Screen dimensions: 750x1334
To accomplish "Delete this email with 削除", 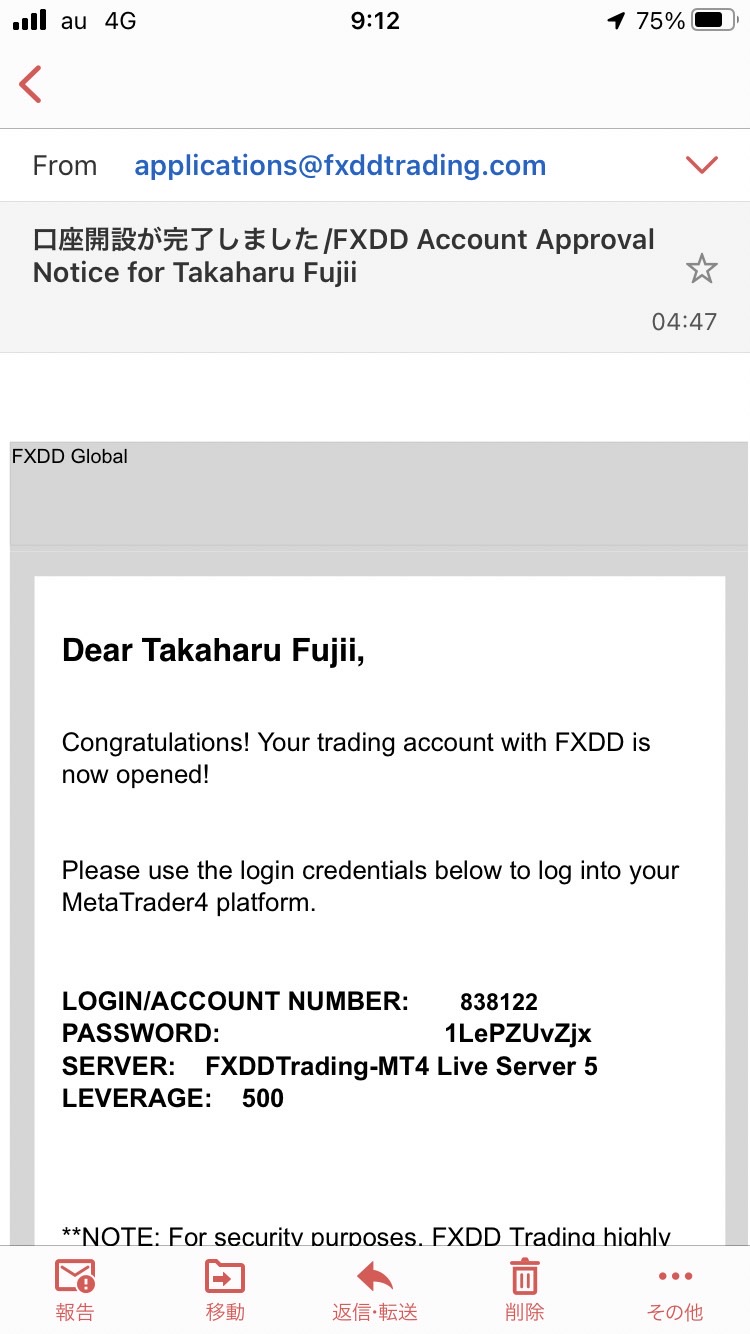I will click(x=525, y=1290).
